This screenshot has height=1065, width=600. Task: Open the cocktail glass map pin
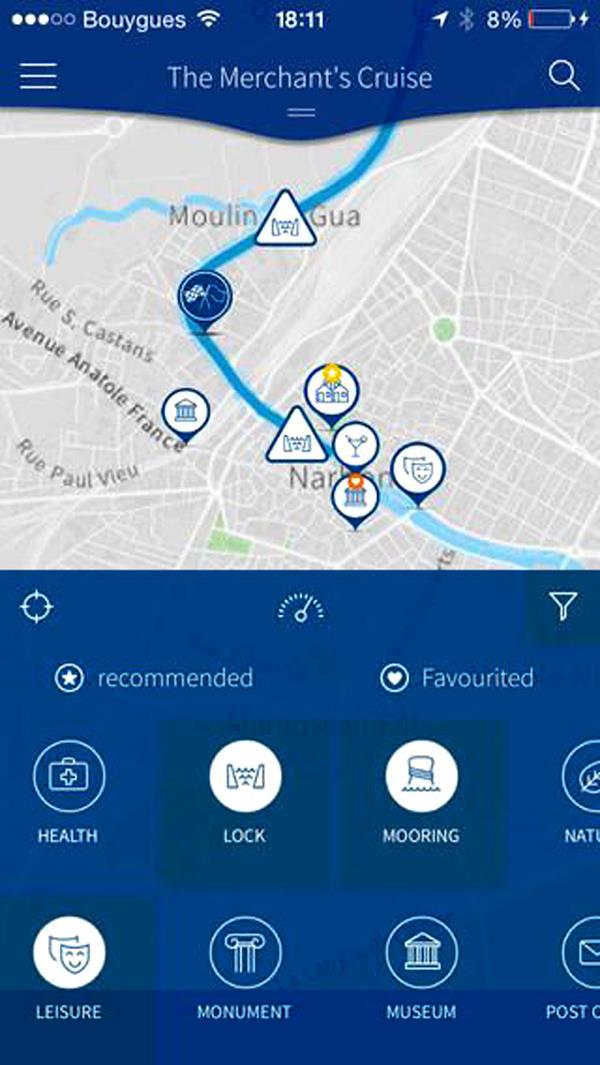(x=356, y=443)
